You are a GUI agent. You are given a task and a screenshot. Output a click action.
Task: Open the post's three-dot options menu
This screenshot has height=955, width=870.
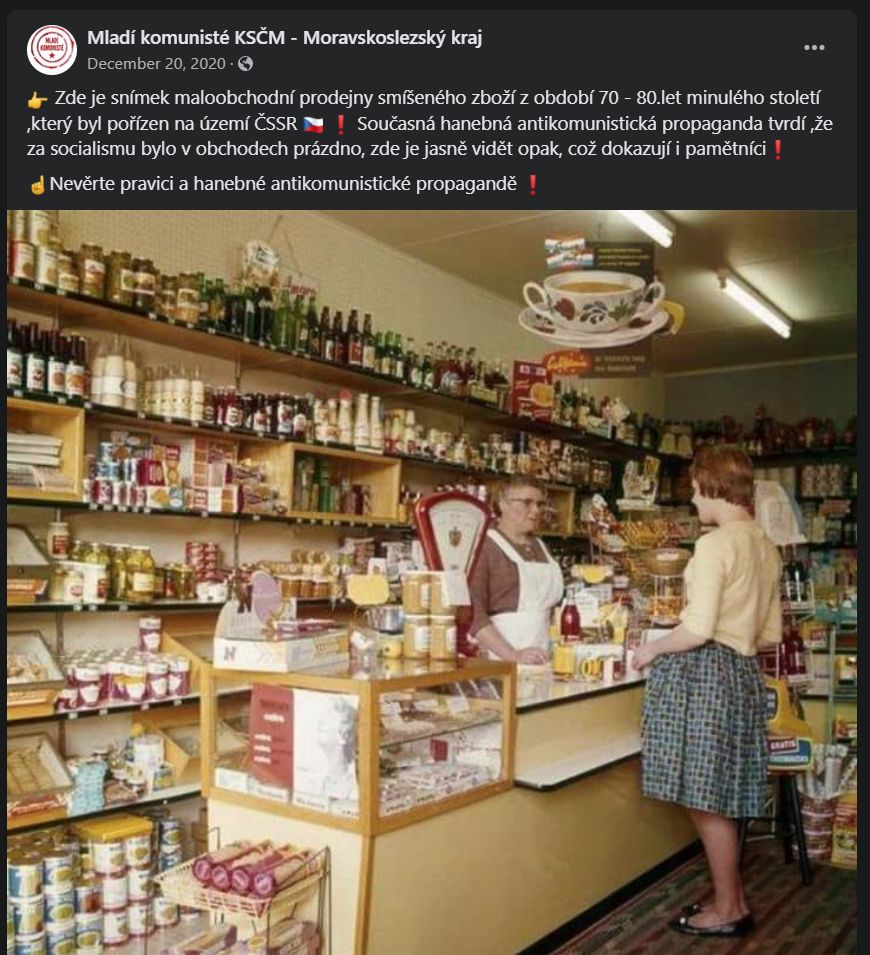[x=814, y=48]
